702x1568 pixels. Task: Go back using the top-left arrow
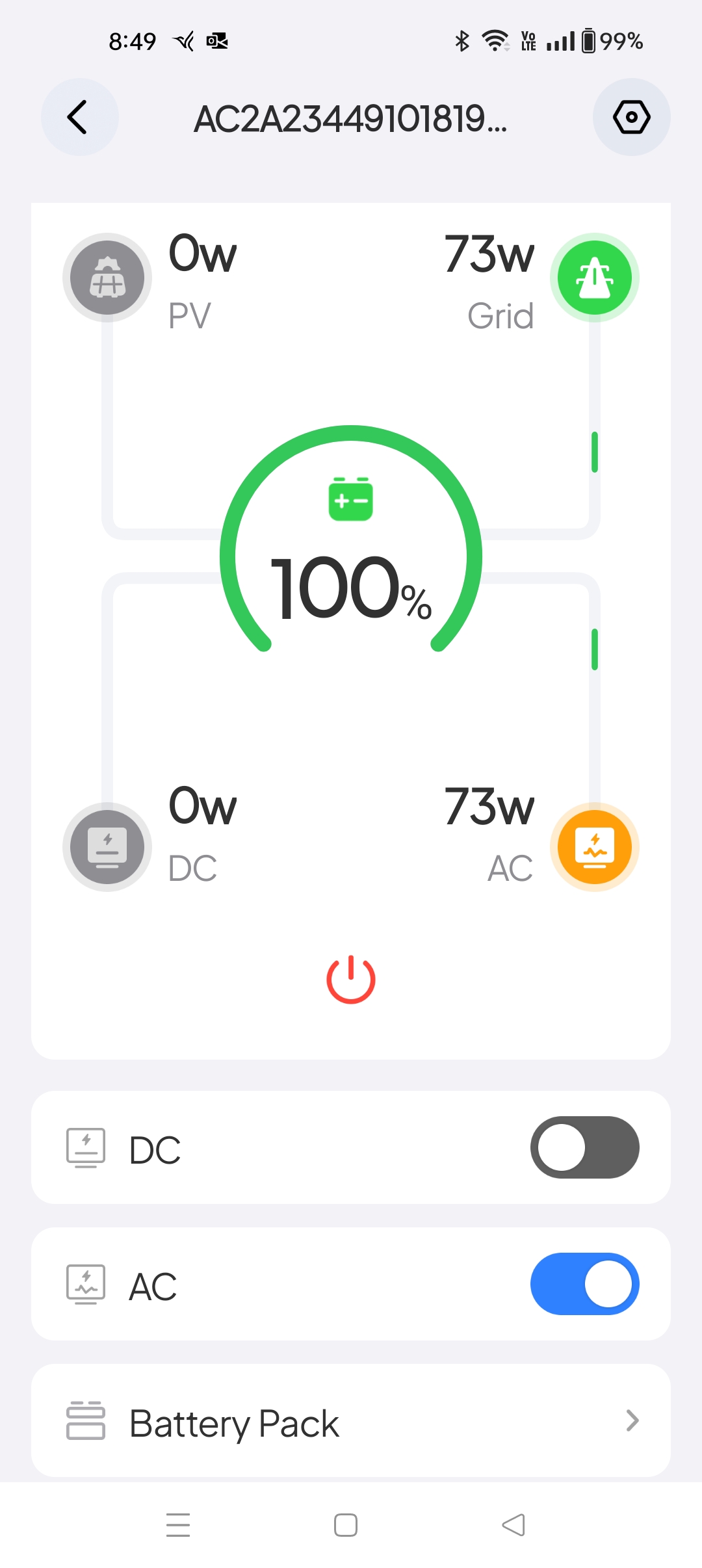tap(79, 117)
